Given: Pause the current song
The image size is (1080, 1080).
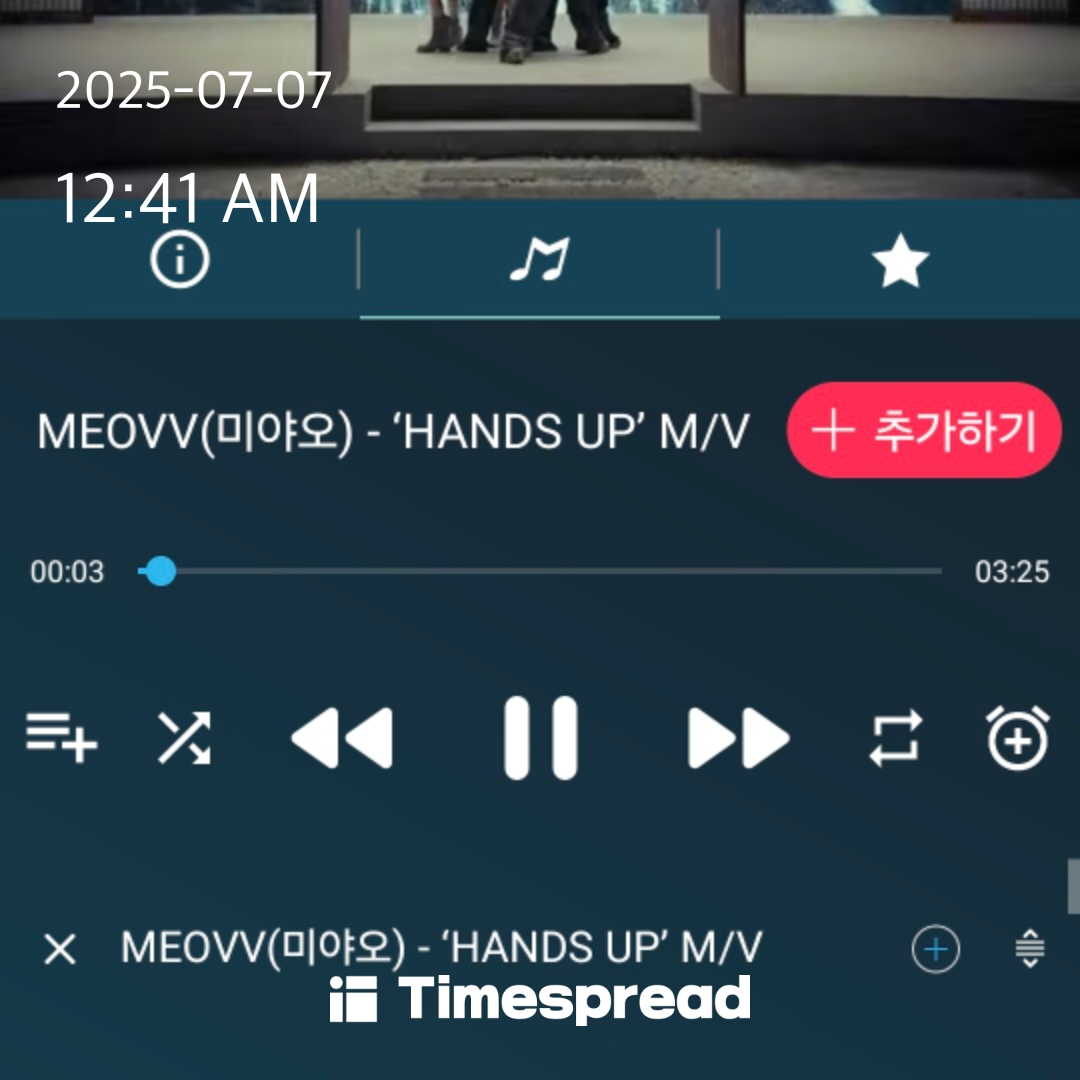Looking at the screenshot, I should pos(540,739).
